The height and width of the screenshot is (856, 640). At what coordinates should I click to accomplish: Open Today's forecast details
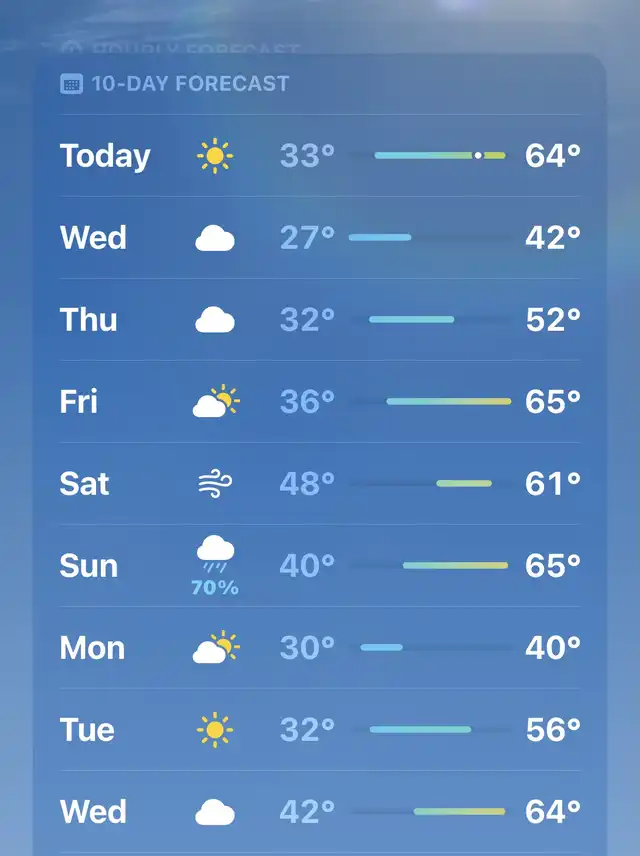(x=320, y=156)
